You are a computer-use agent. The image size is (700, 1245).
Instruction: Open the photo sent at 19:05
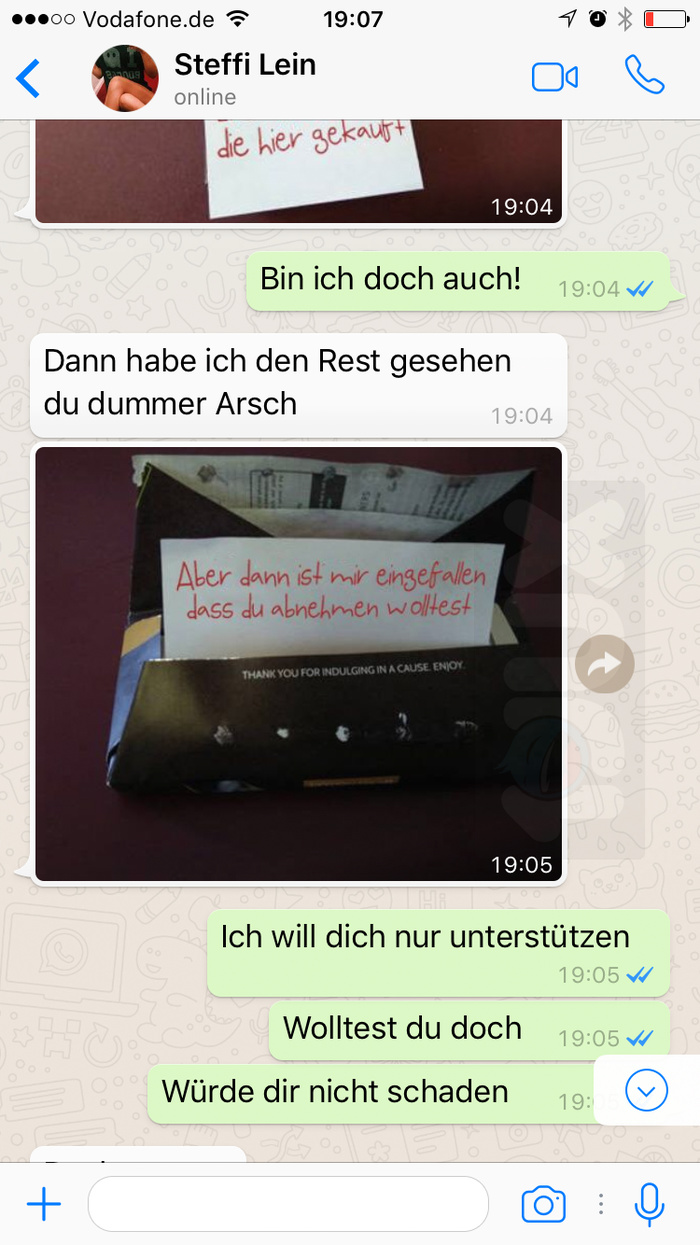pyautogui.click(x=298, y=664)
